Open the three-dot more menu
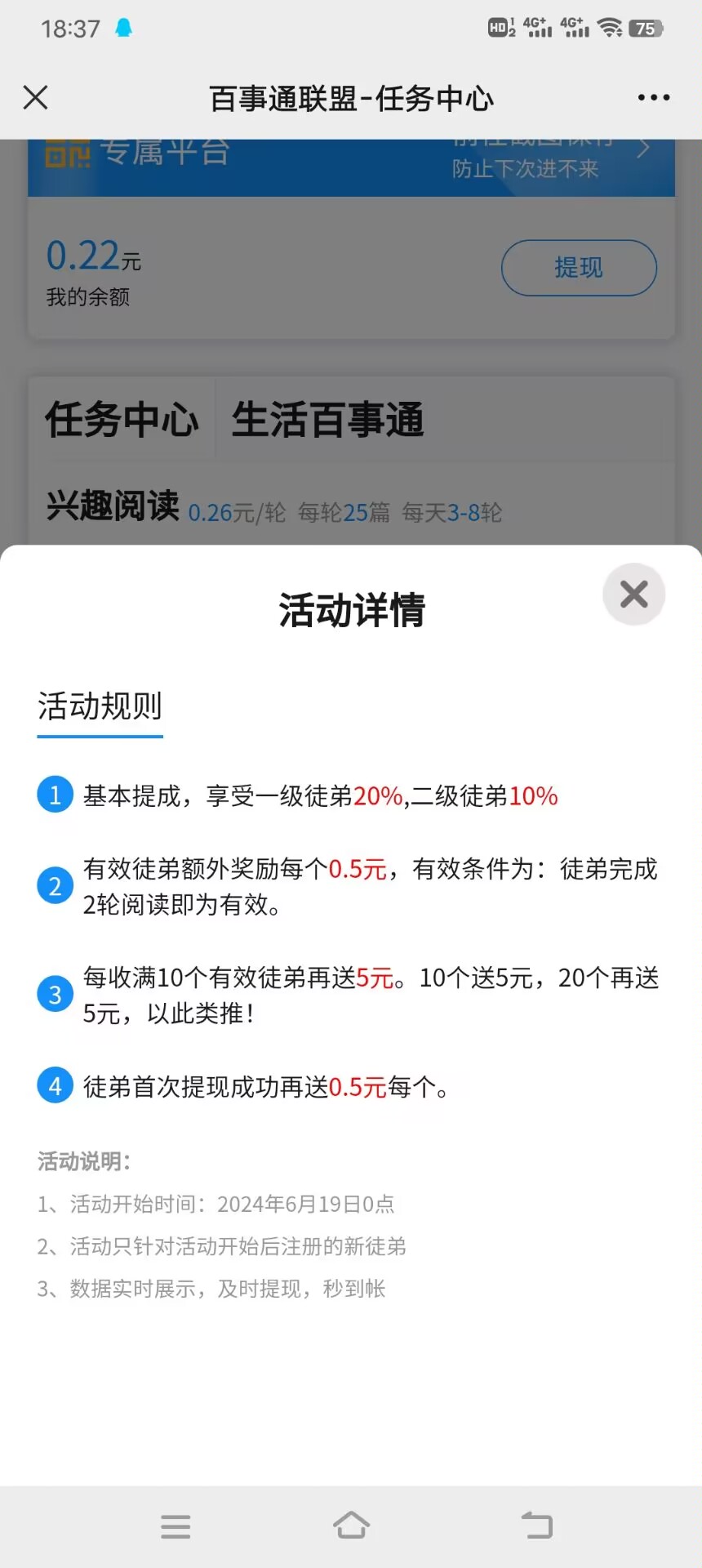This screenshot has width=702, height=1568. pos(654,98)
